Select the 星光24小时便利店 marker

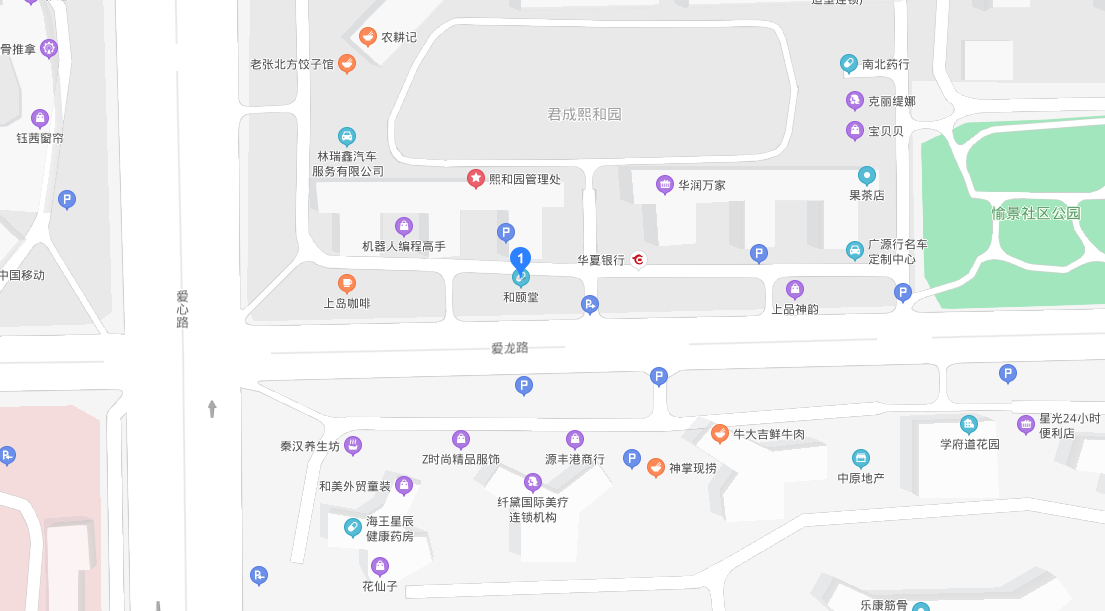(x=1026, y=425)
